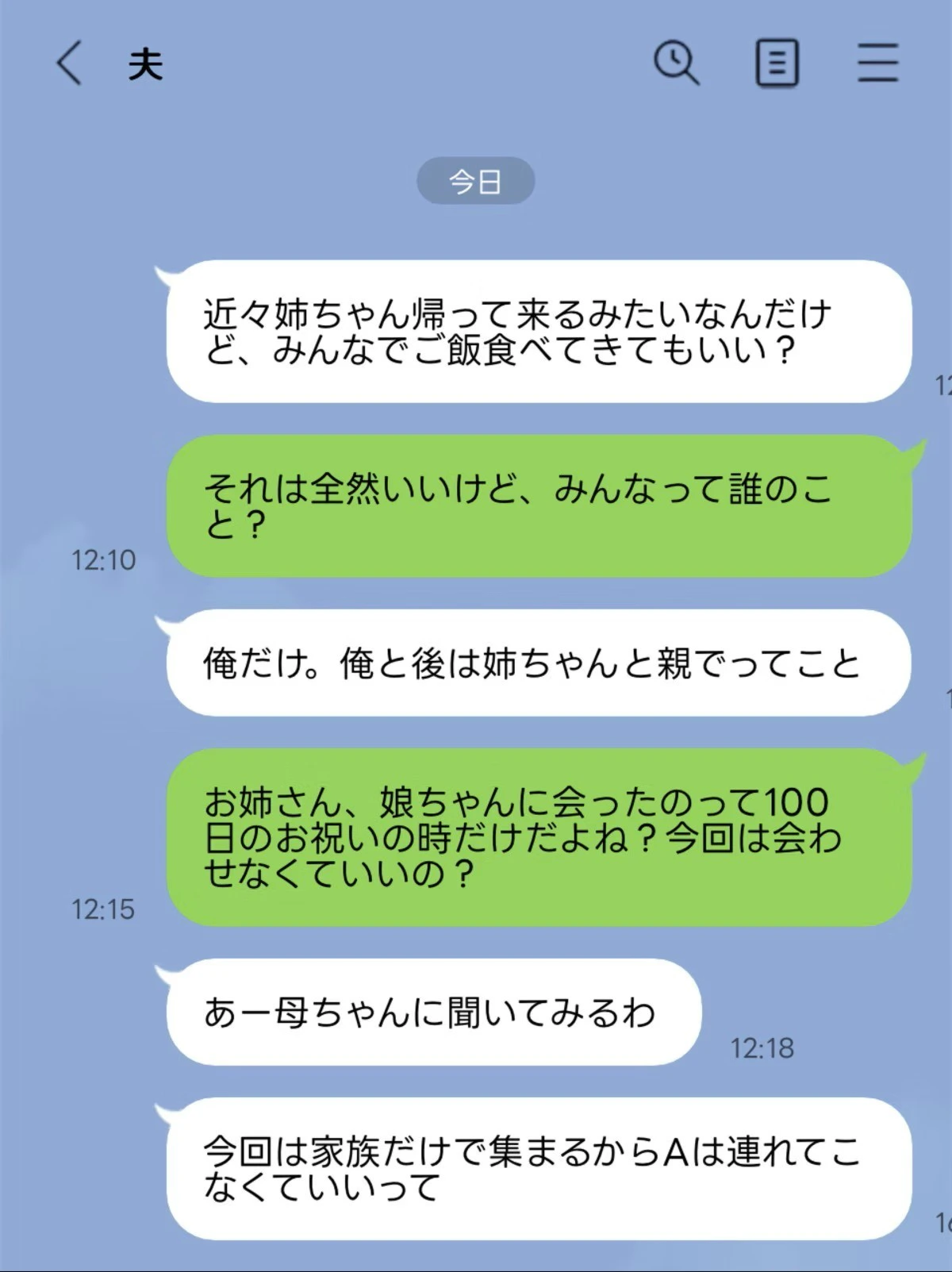
Task: Search the chat history
Action: [x=676, y=63]
